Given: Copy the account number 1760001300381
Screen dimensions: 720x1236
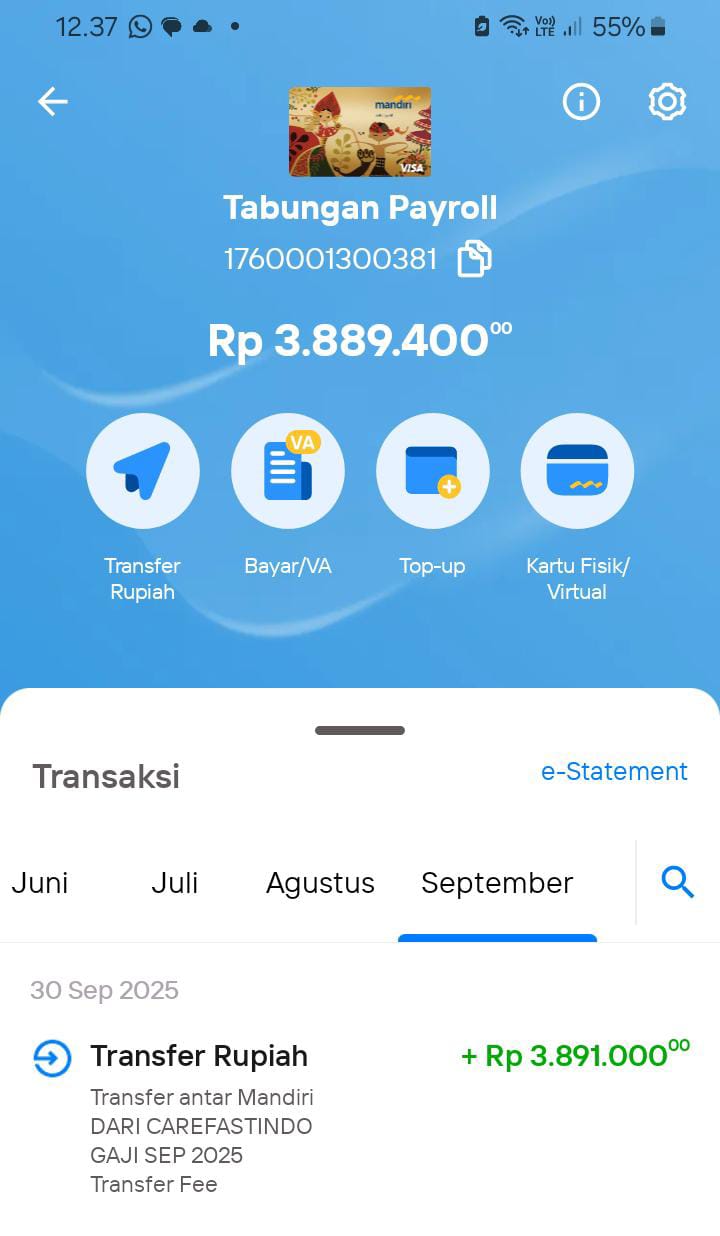Looking at the screenshot, I should pyautogui.click(x=474, y=259).
